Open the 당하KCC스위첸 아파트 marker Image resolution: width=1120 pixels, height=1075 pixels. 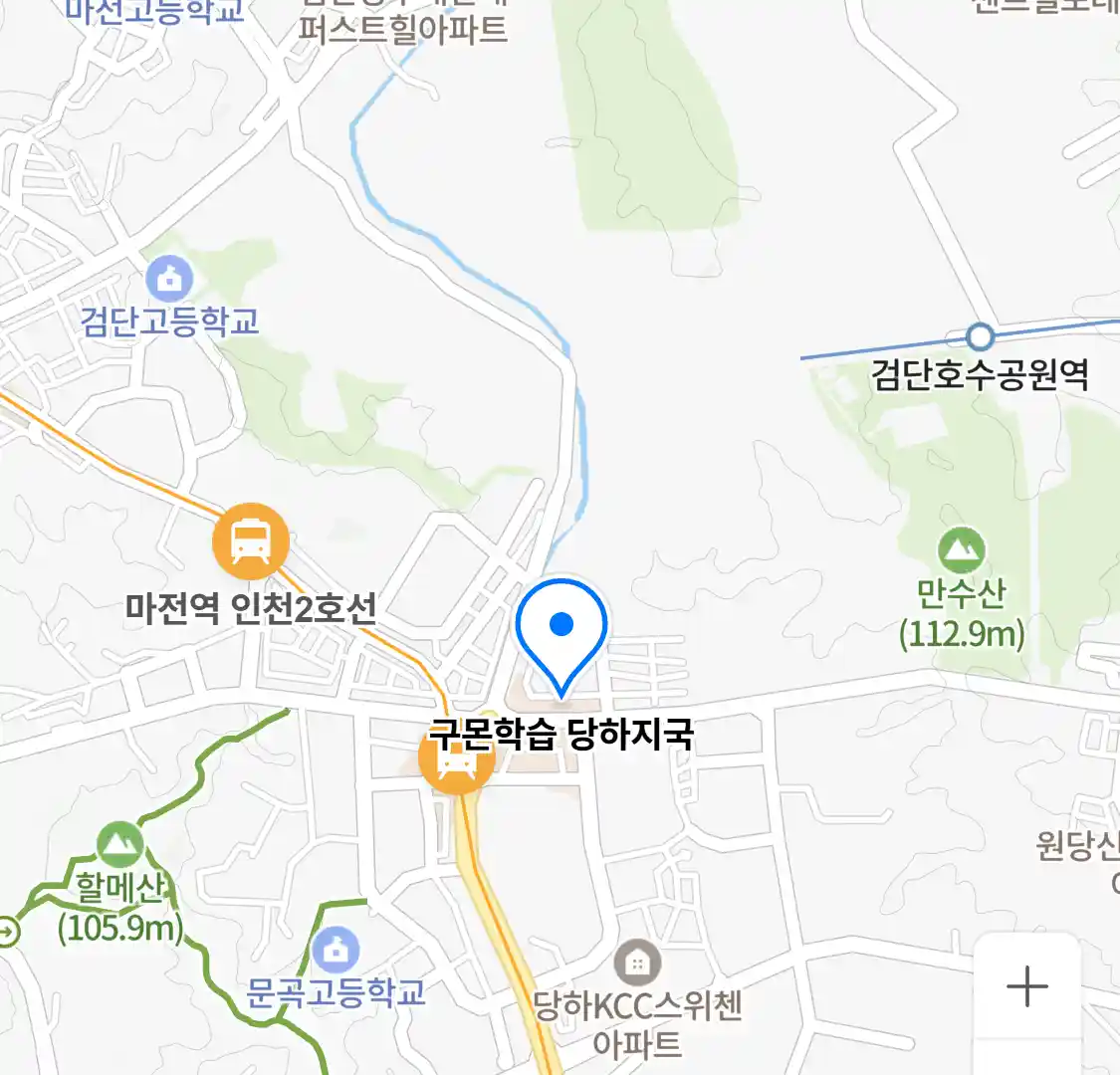coord(637,963)
